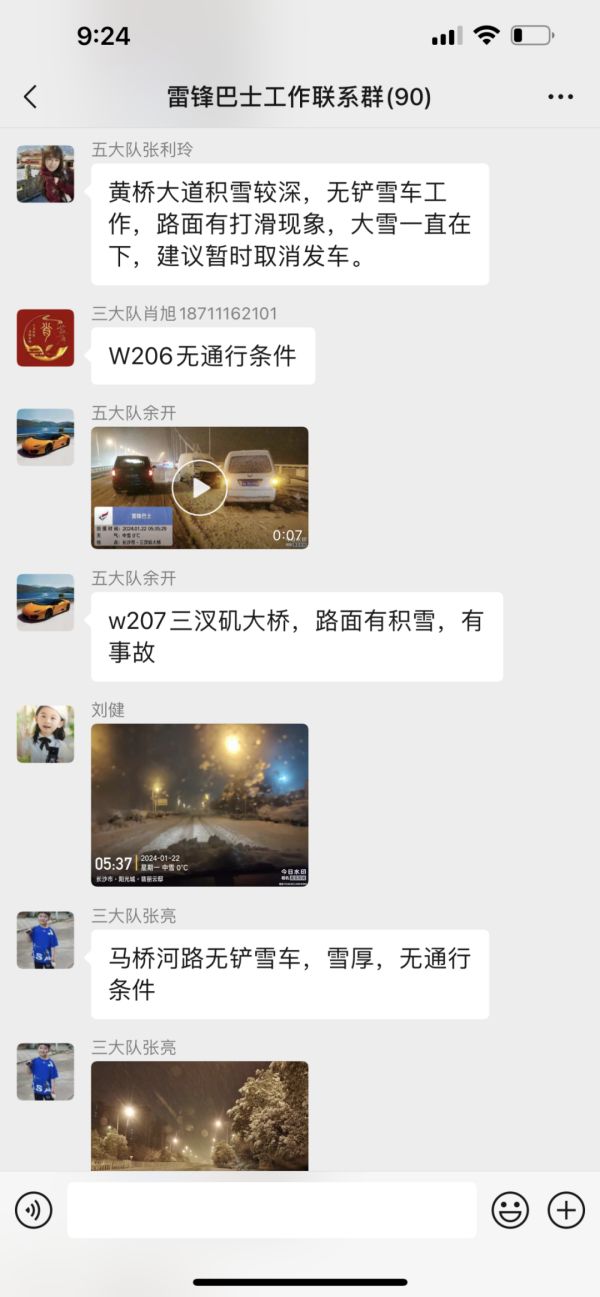Open 五大队张利玲's profile avatar
Viewport: 600px width, 1297px height.
coord(45,174)
